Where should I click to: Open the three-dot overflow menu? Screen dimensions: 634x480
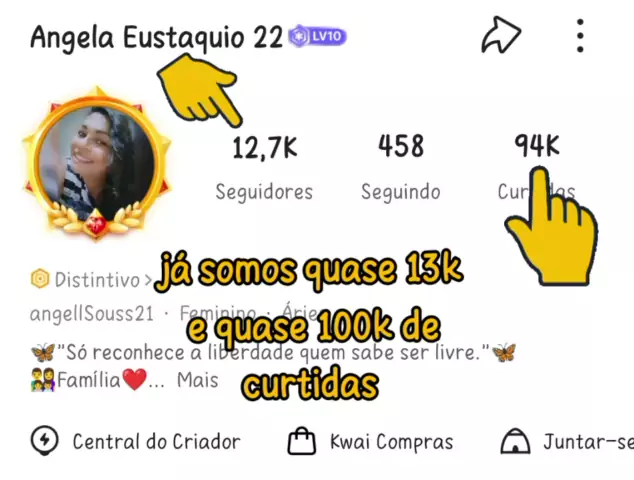[580, 37]
